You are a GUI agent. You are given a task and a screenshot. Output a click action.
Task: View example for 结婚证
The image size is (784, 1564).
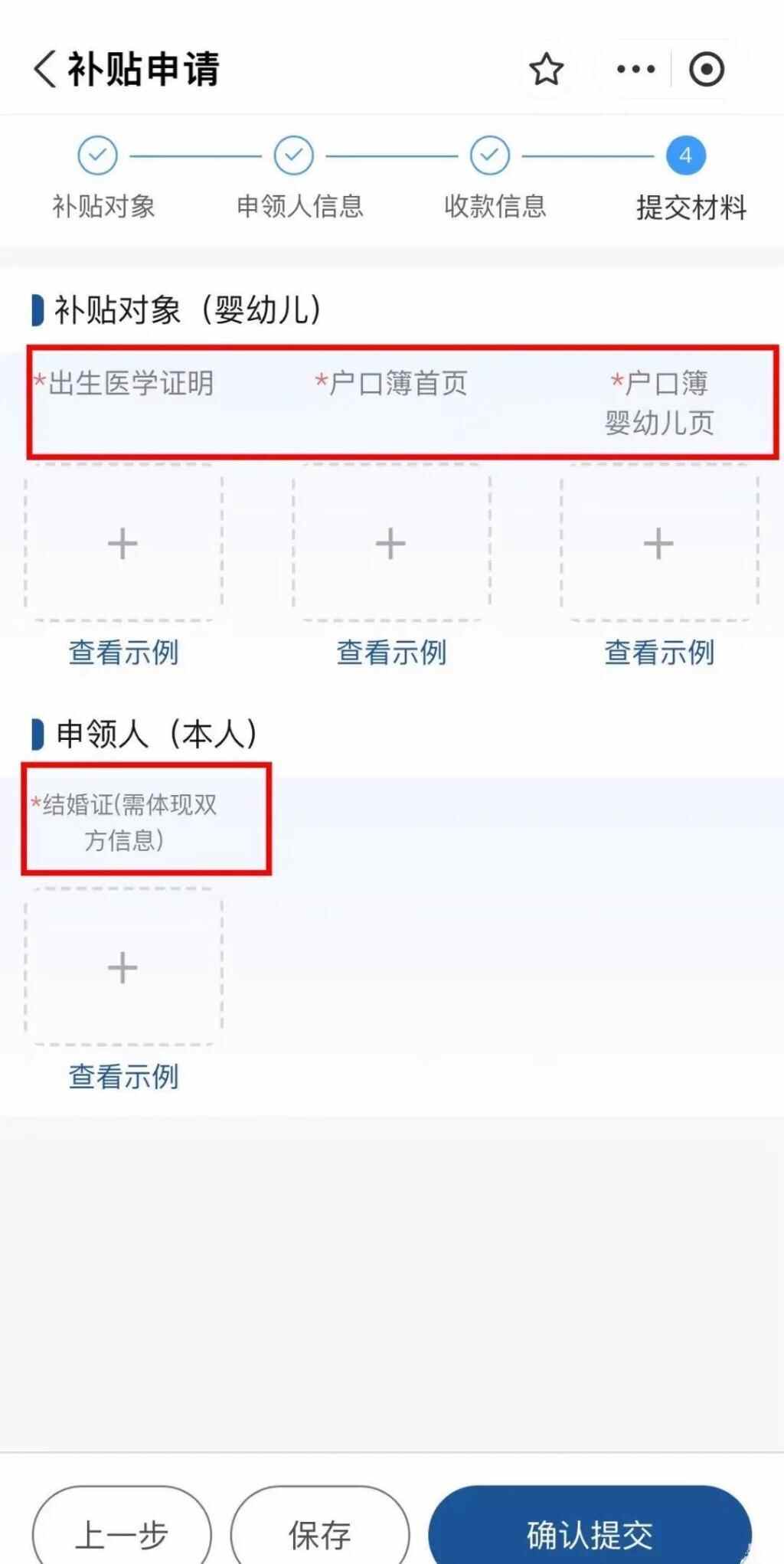pos(123,1076)
